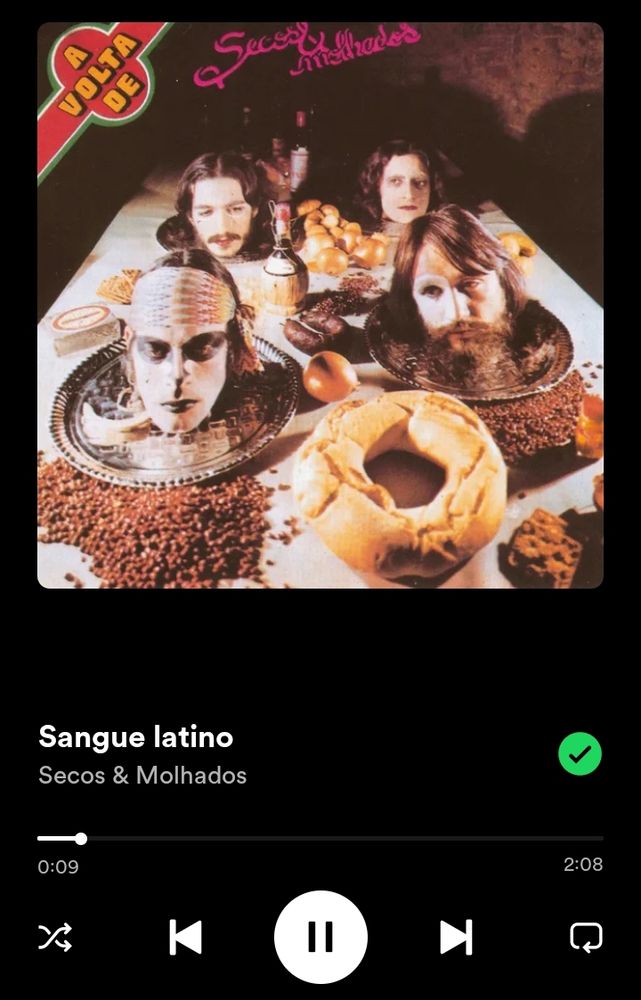This screenshot has width=641, height=1000.
Task: Pause the song Sangue latino
Action: [x=320, y=937]
